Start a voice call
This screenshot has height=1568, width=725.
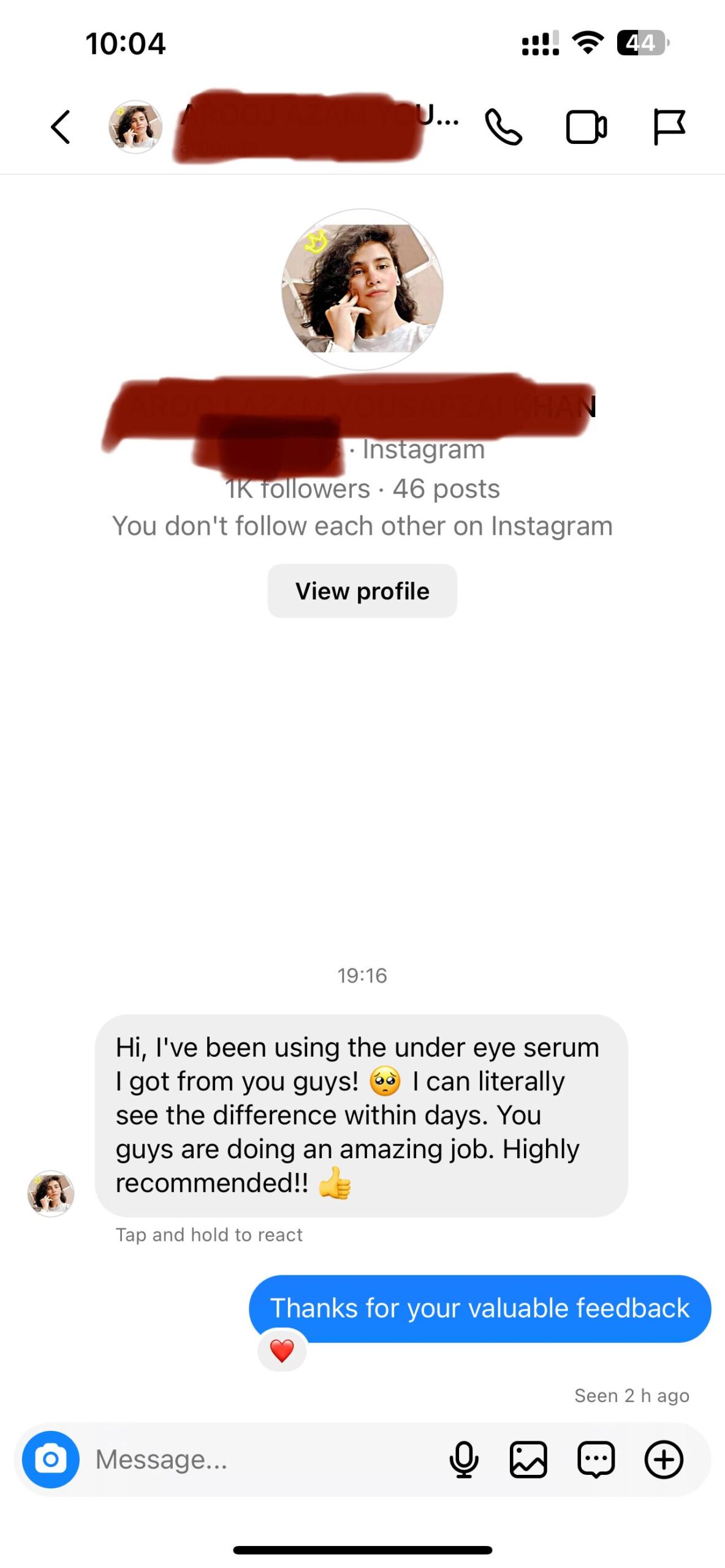coord(503,127)
